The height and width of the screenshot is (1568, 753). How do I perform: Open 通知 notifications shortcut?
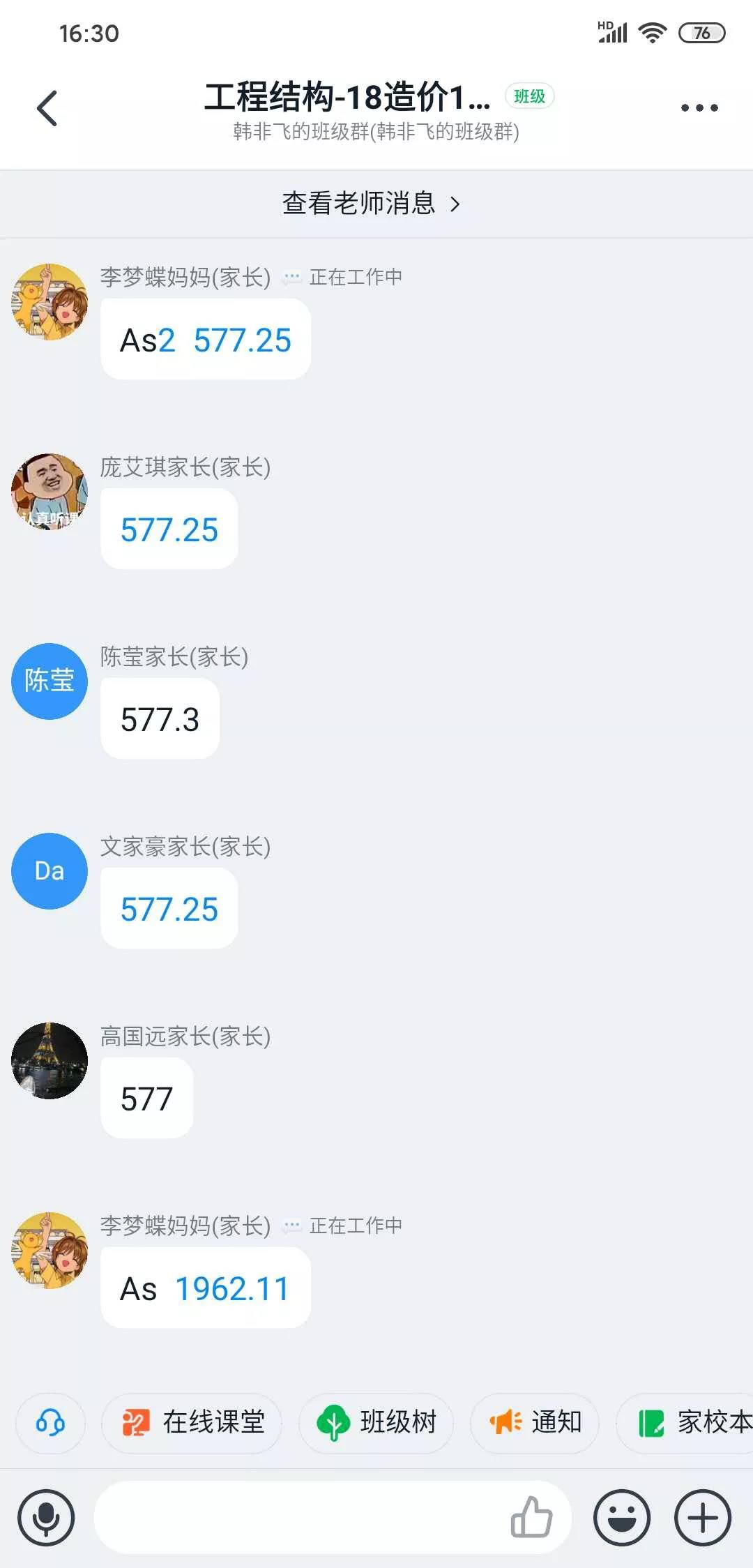(x=535, y=1422)
